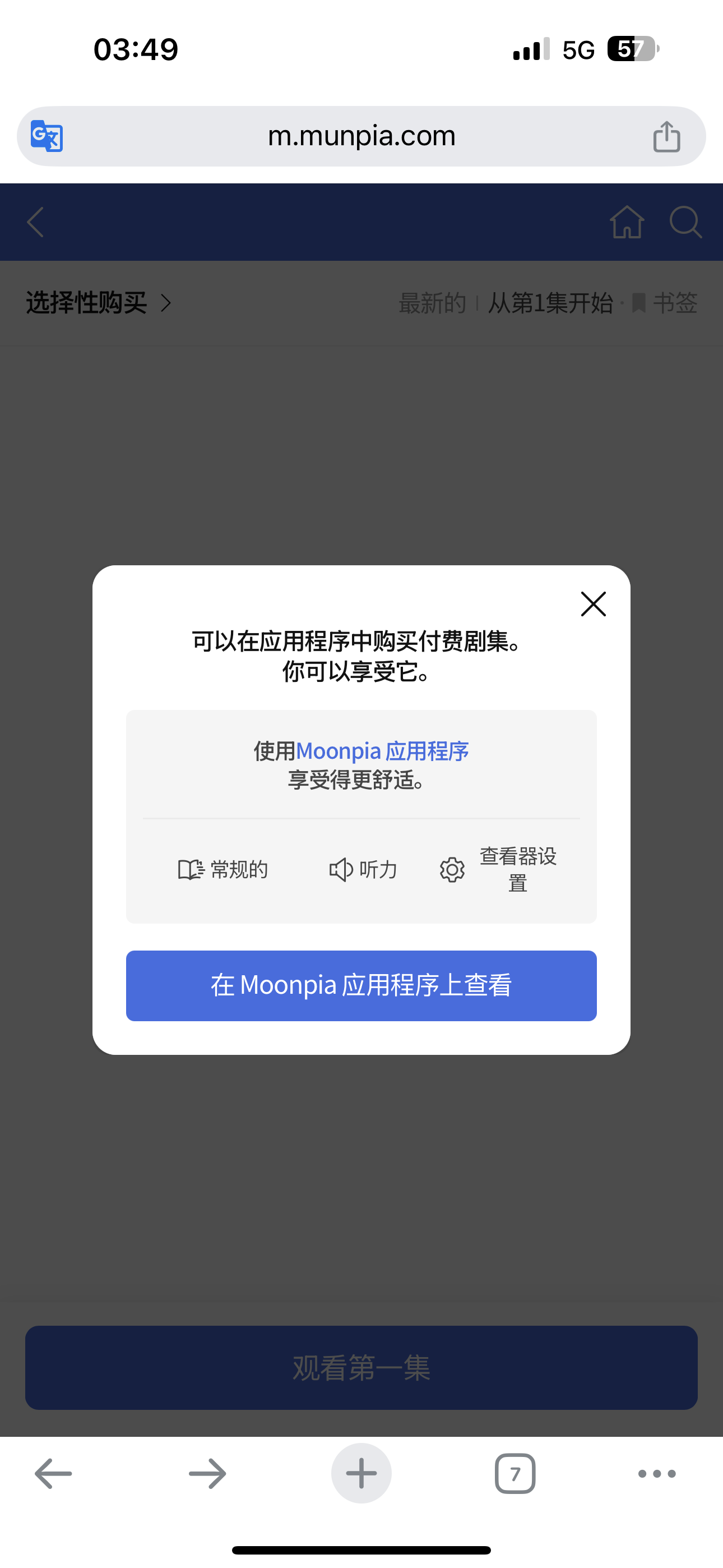This screenshot has width=723, height=1568.
Task: Show the 7 open tabs
Action: point(515,1473)
